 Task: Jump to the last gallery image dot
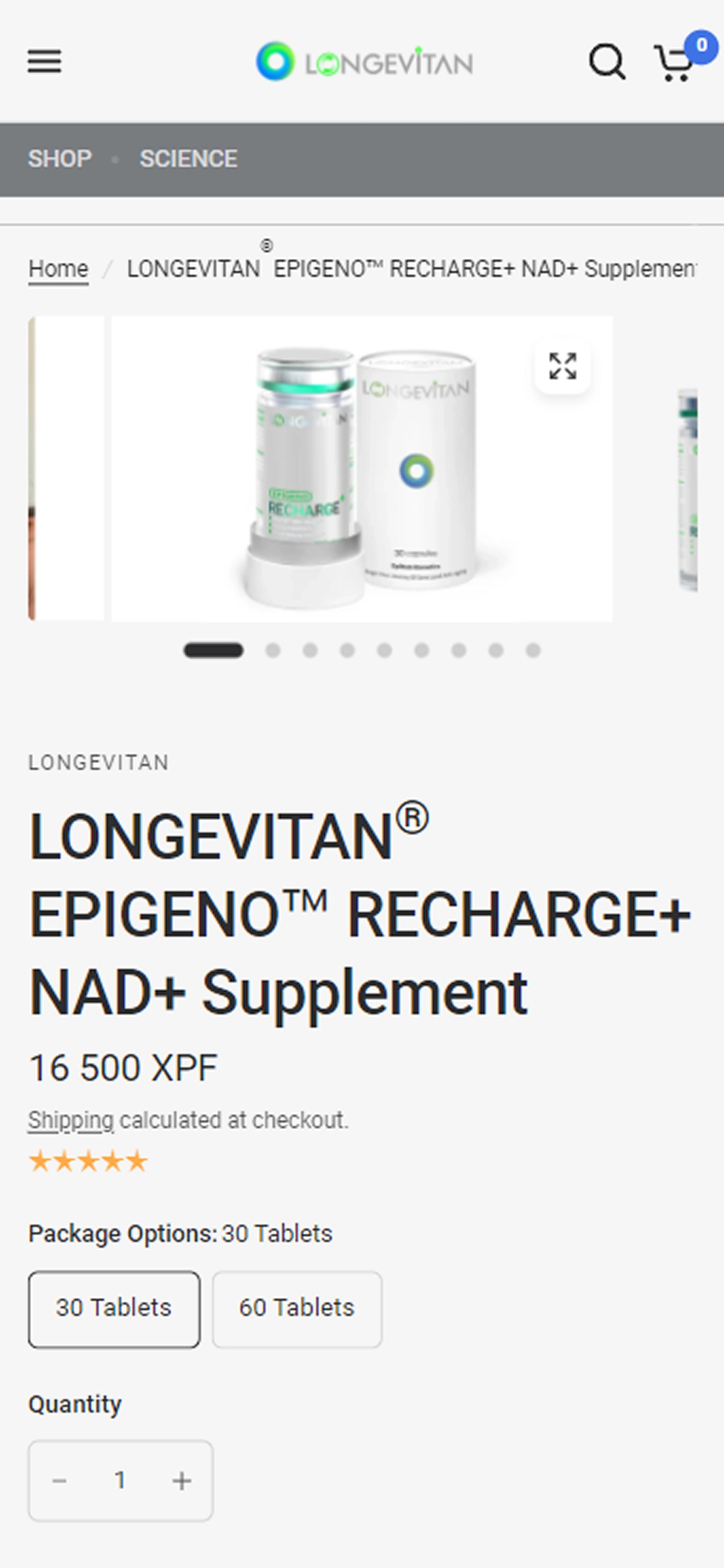click(x=533, y=651)
